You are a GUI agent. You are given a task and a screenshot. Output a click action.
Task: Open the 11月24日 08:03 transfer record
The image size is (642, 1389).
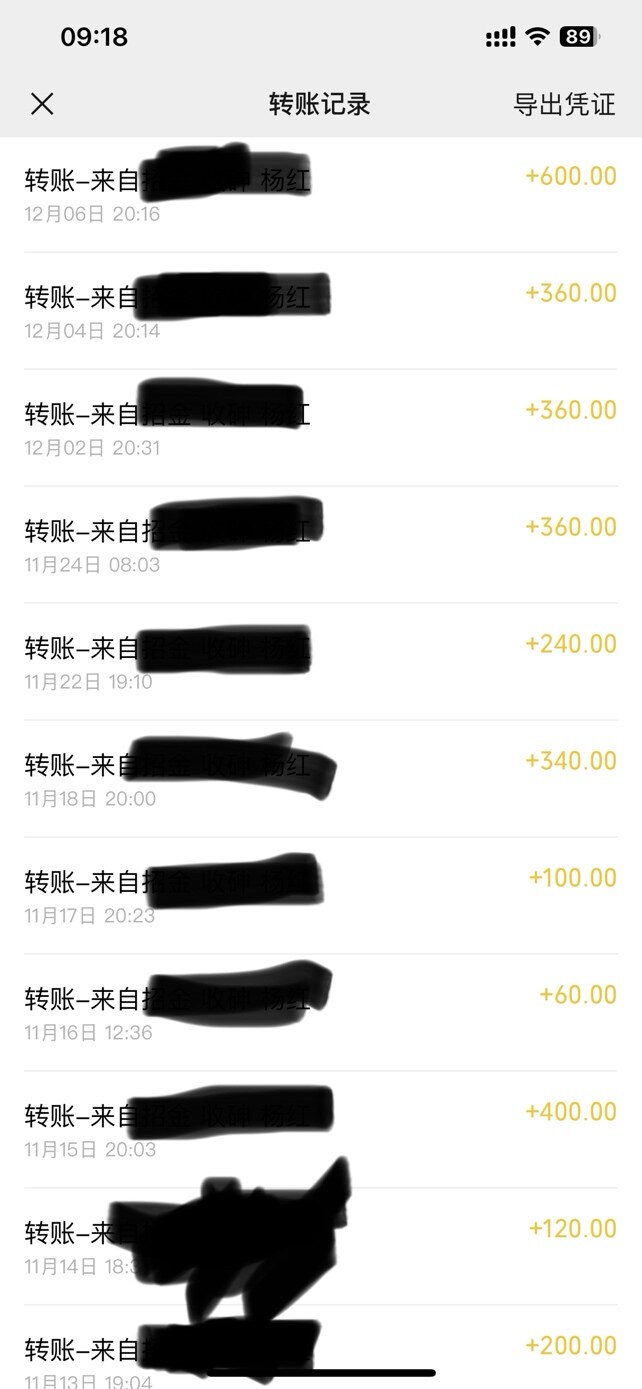click(320, 545)
